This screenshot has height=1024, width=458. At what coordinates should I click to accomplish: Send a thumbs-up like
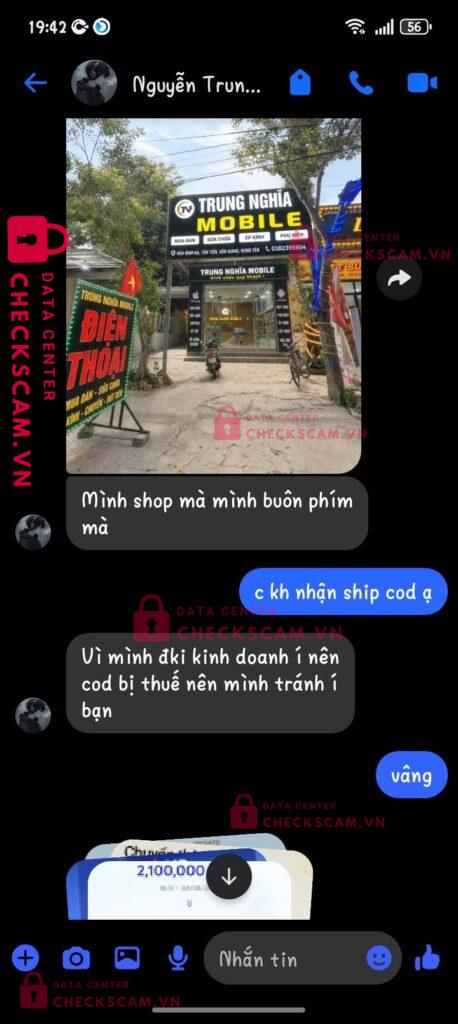click(427, 957)
